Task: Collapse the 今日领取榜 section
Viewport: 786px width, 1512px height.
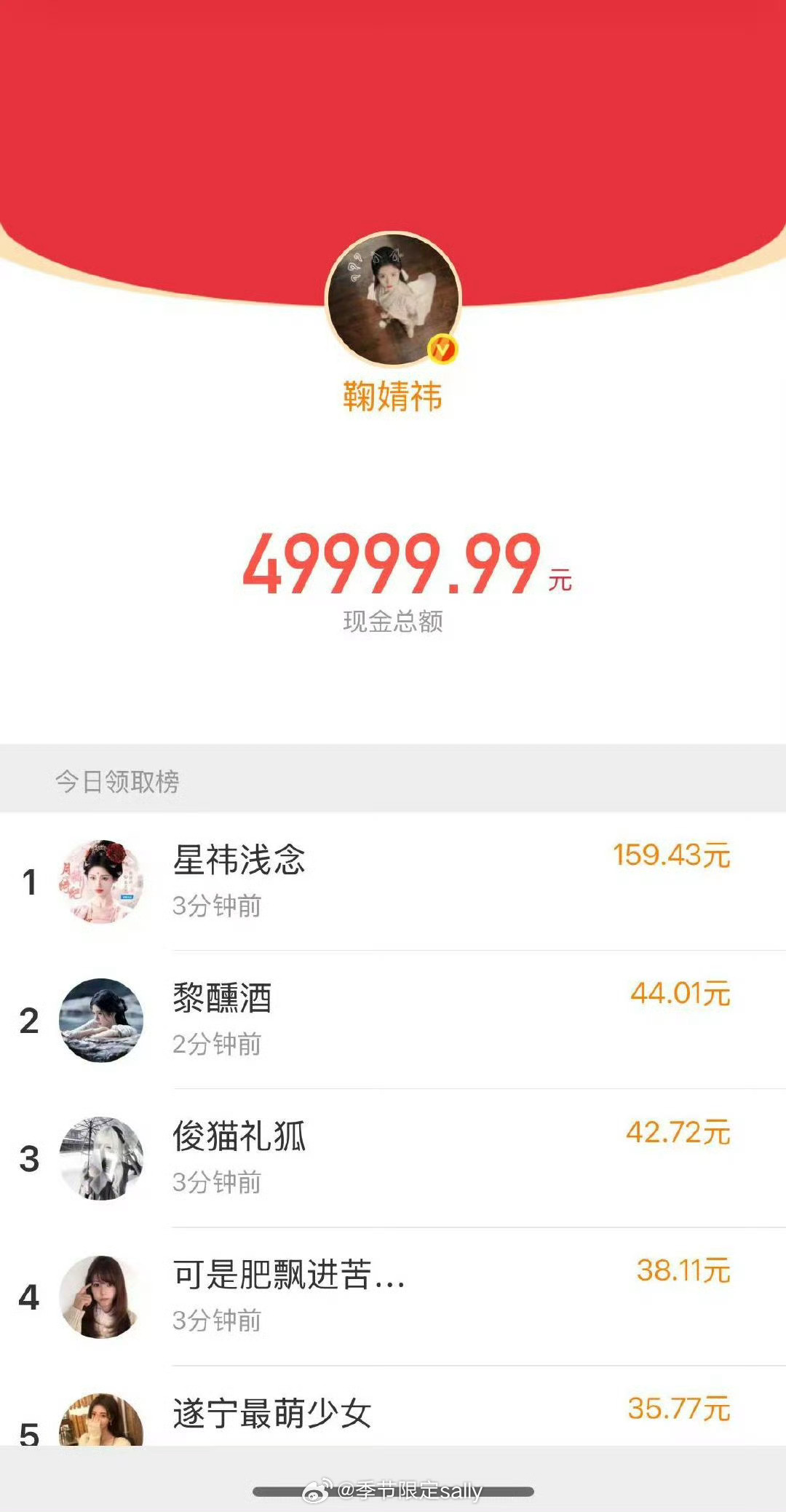Action: [119, 780]
